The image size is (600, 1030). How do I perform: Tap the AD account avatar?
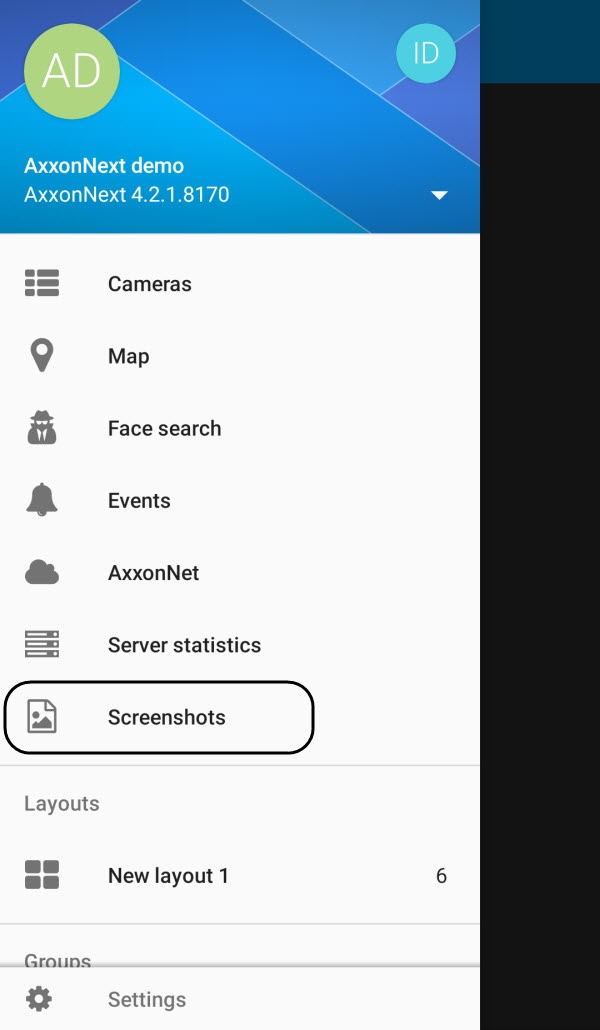click(x=72, y=70)
